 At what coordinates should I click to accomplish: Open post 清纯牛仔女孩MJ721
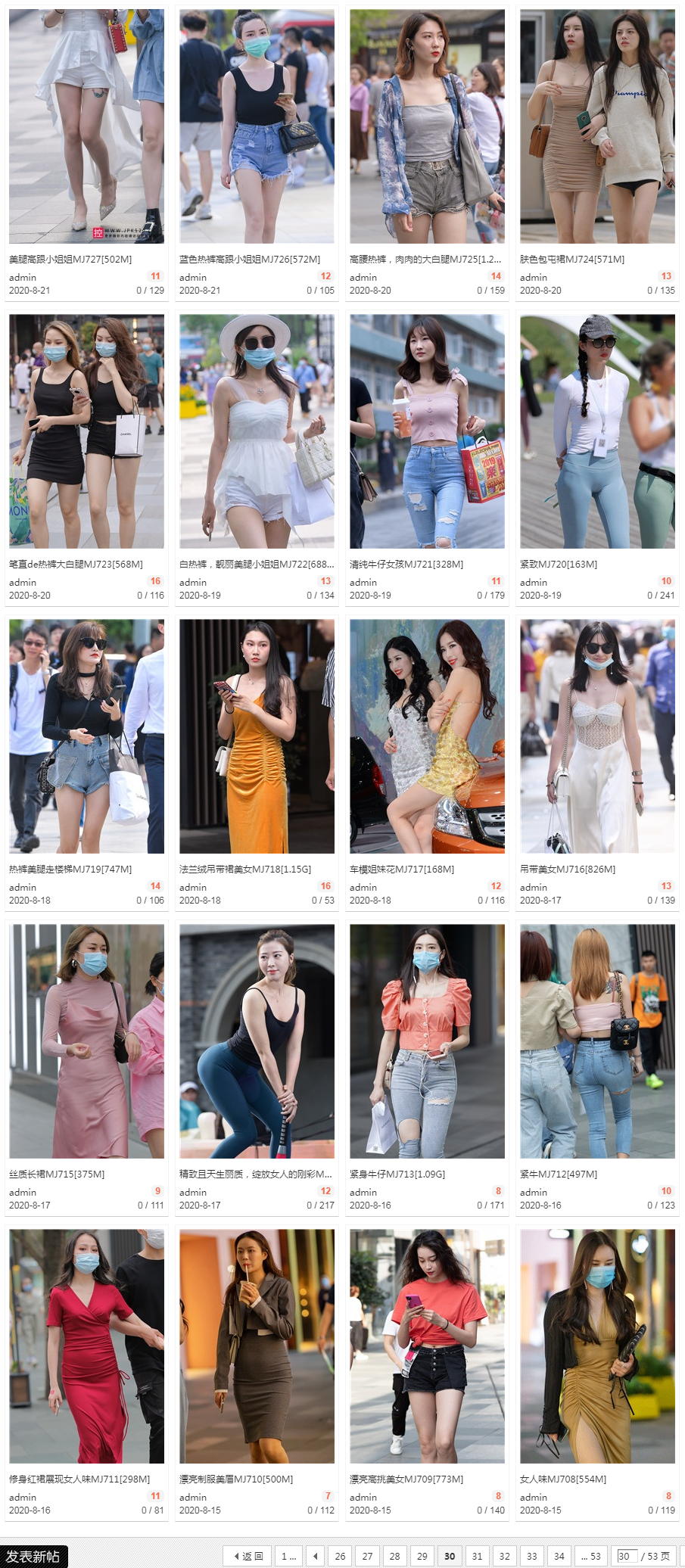[x=406, y=564]
